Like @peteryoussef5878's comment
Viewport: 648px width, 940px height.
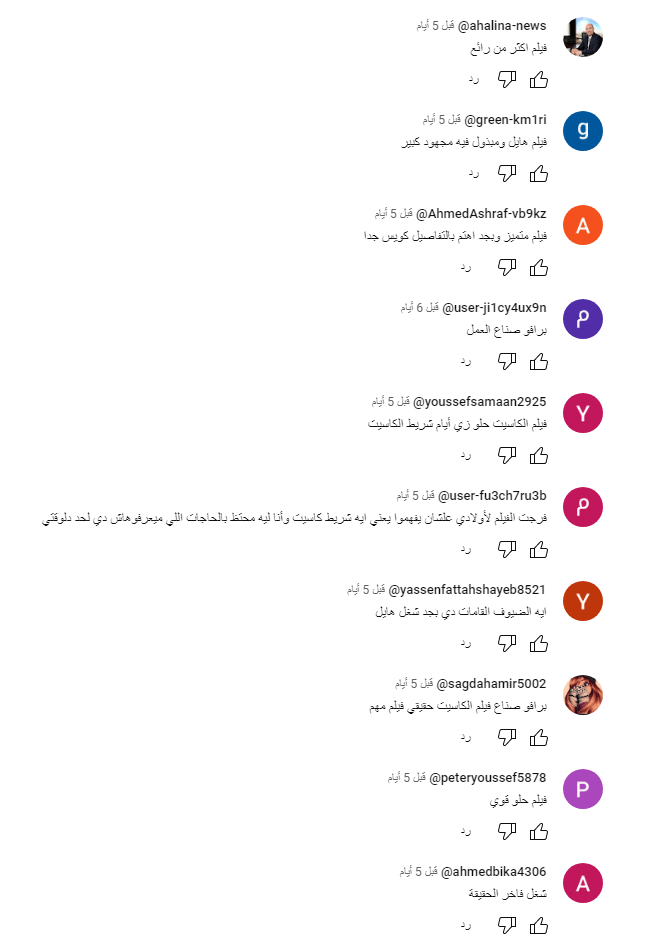[x=539, y=831]
